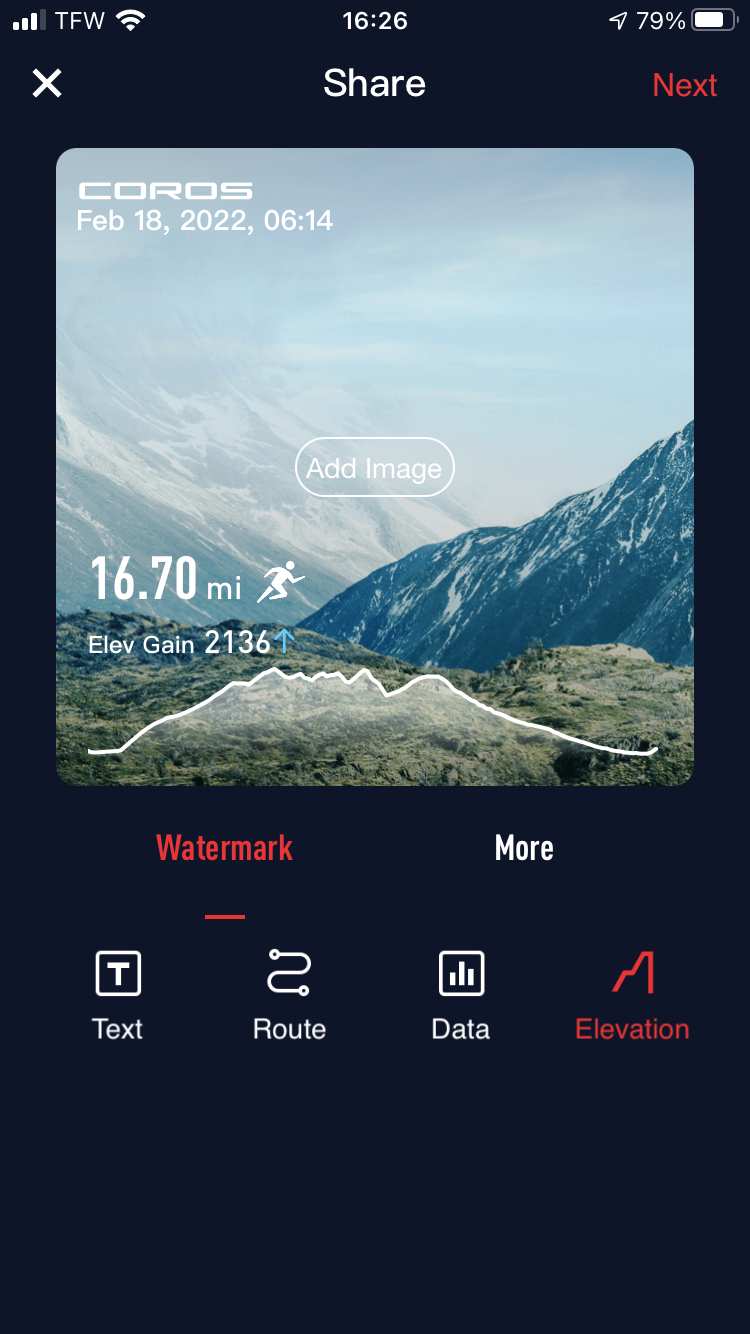The height and width of the screenshot is (1334, 750).
Task: Tap Next to continue sharing
Action: tap(684, 85)
